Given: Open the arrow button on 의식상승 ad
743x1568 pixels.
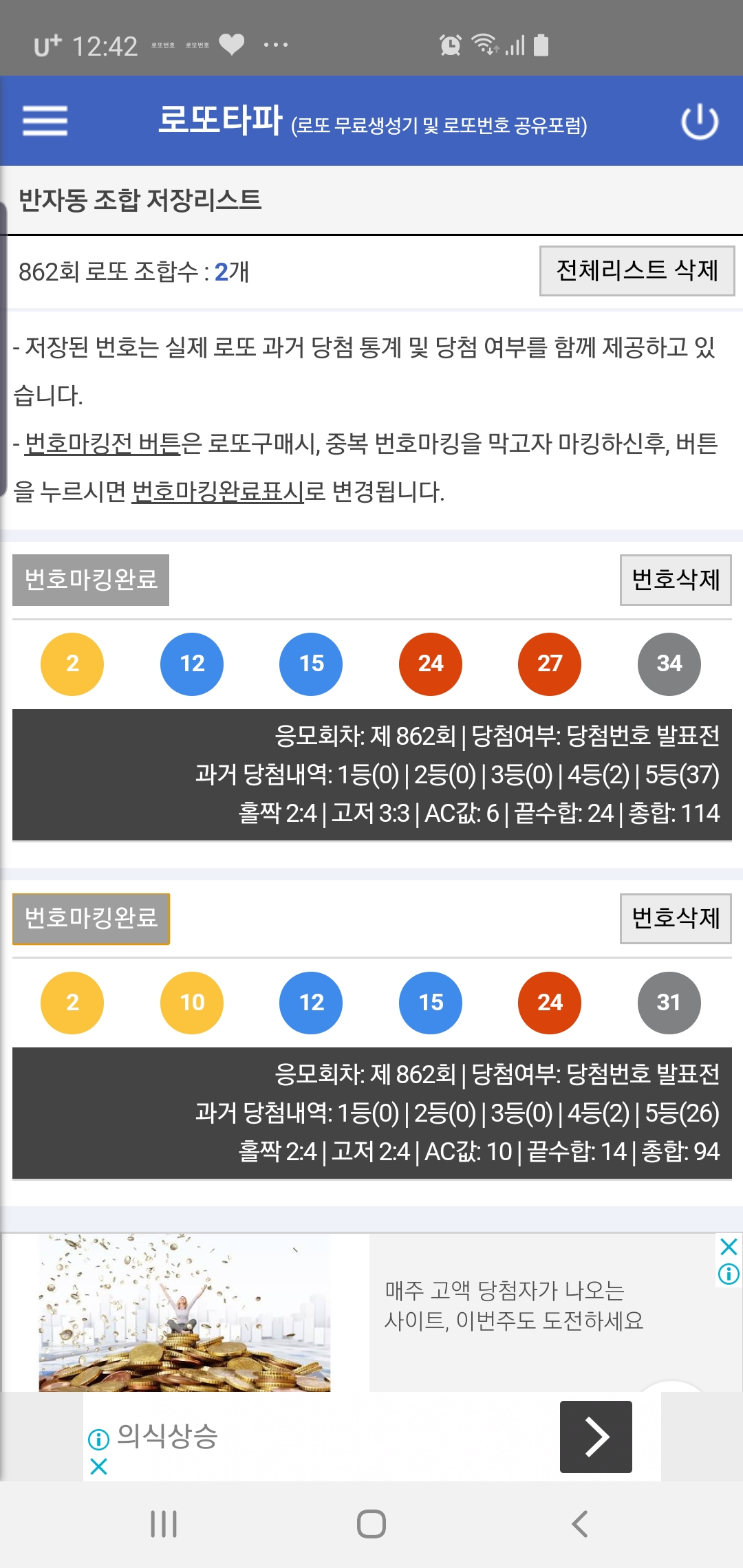Looking at the screenshot, I should 595,1437.
